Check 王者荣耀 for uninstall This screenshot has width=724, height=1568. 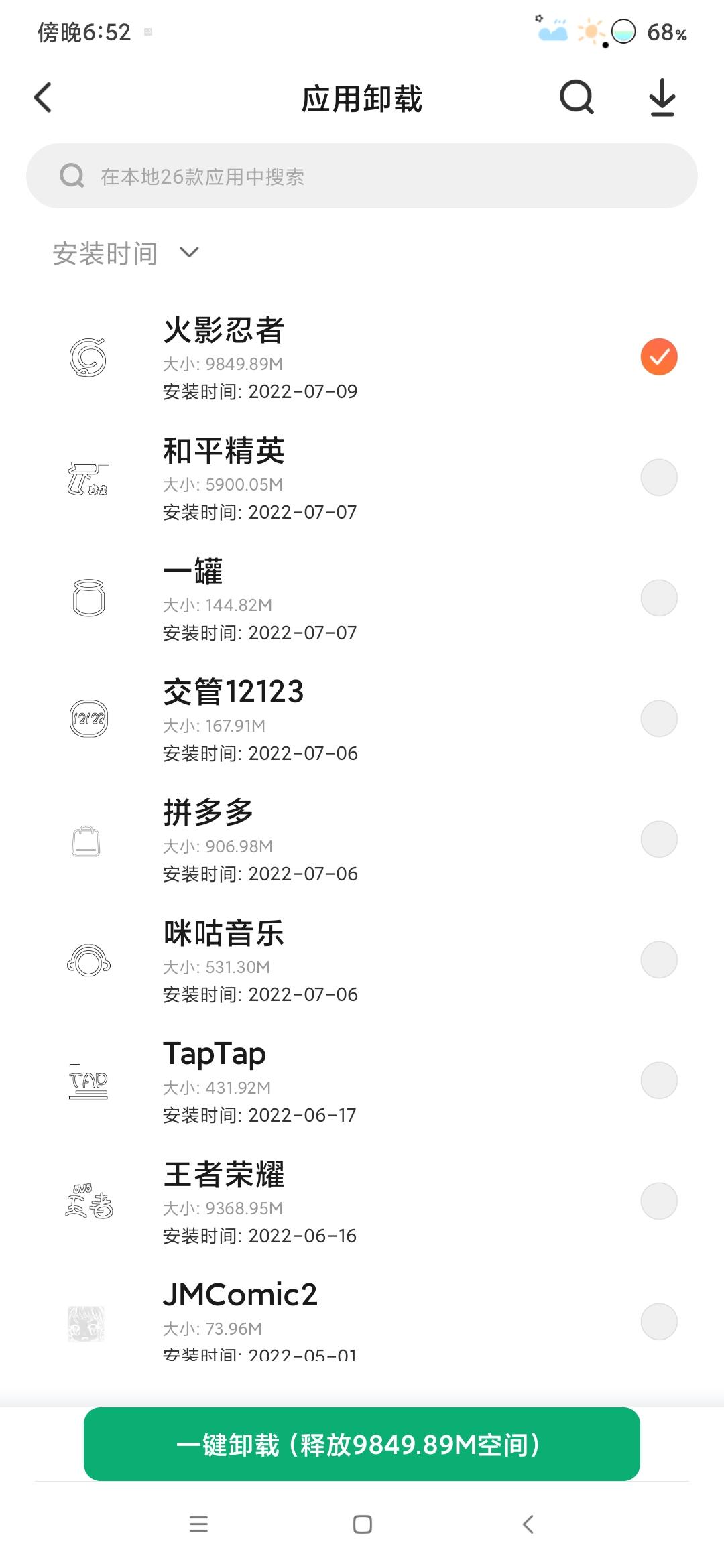pos(659,1201)
